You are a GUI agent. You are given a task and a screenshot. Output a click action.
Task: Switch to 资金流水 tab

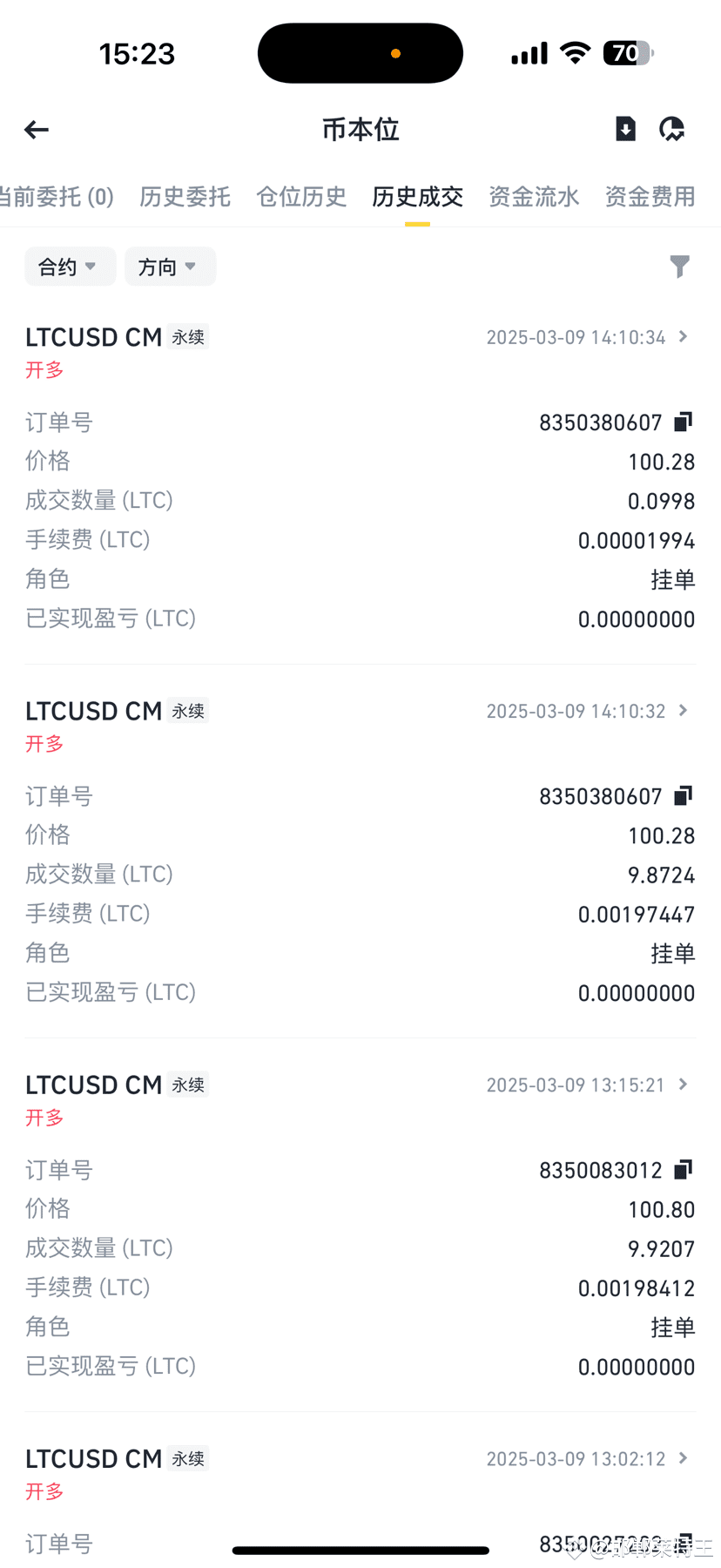(x=534, y=197)
